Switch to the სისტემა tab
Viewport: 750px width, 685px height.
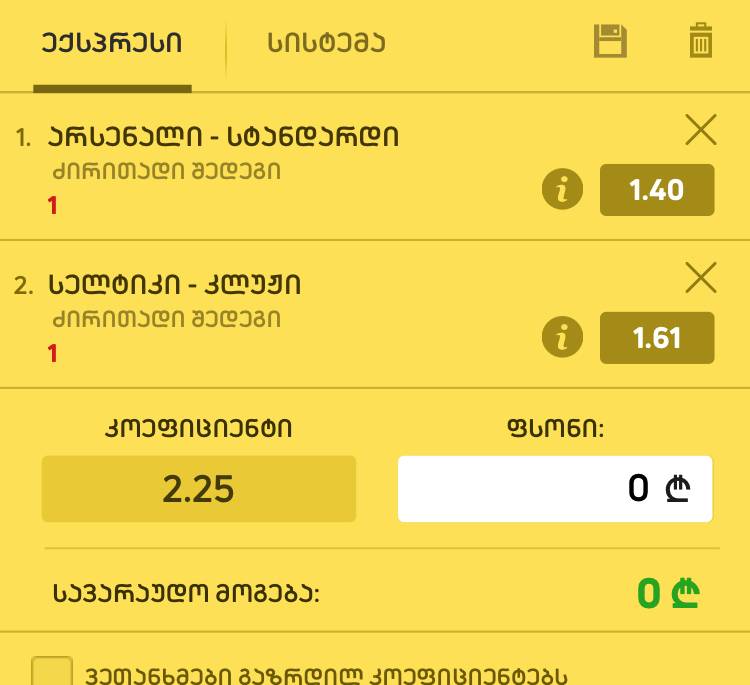326,43
